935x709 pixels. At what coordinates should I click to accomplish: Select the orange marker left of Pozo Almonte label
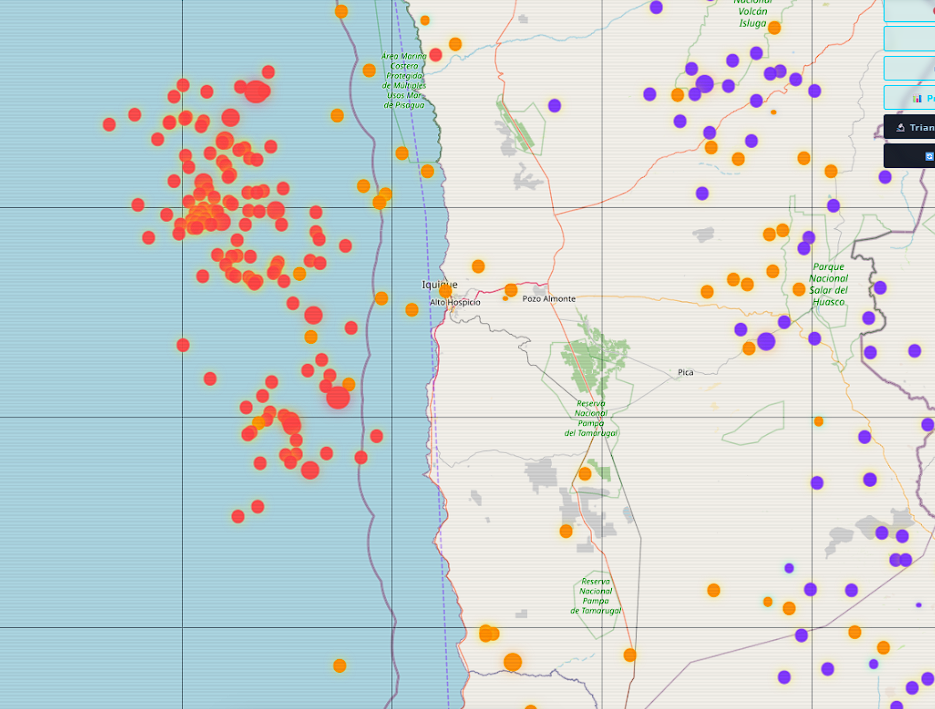(x=511, y=290)
